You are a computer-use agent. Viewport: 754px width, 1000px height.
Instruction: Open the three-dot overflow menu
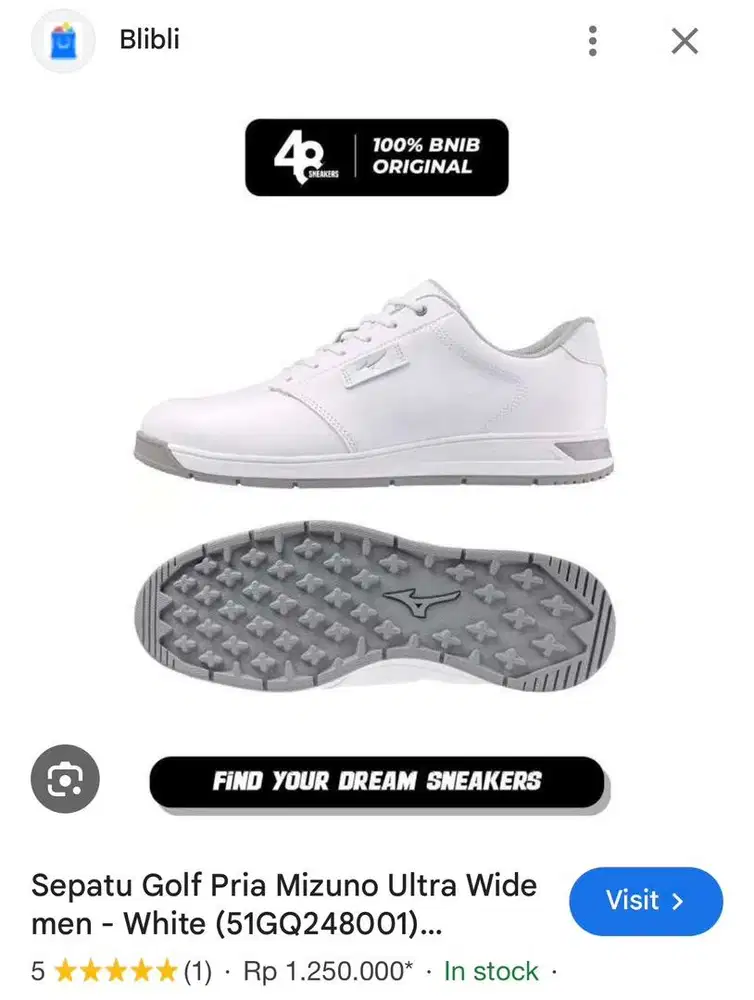[x=593, y=41]
